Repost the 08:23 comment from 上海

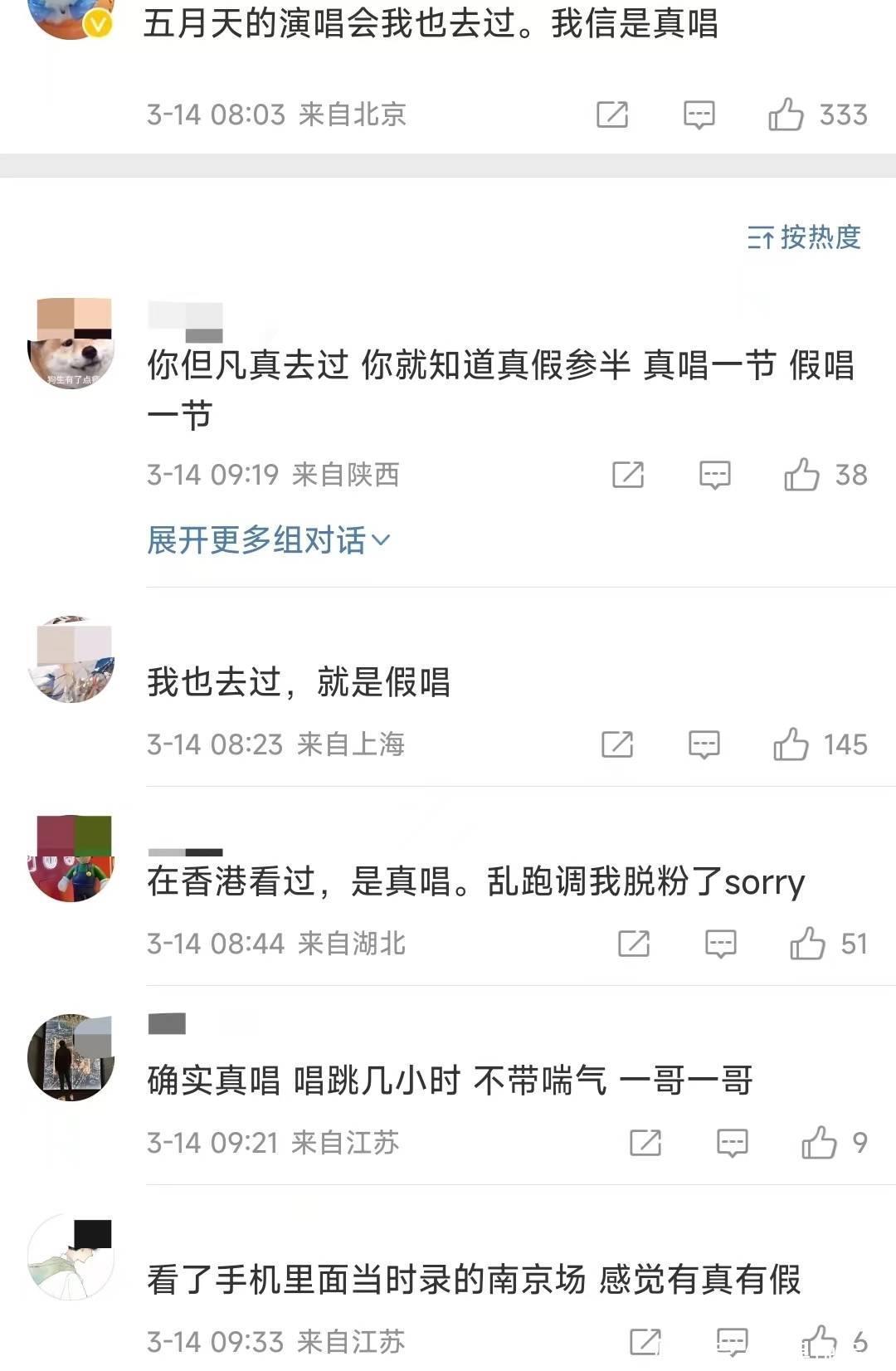click(x=617, y=744)
